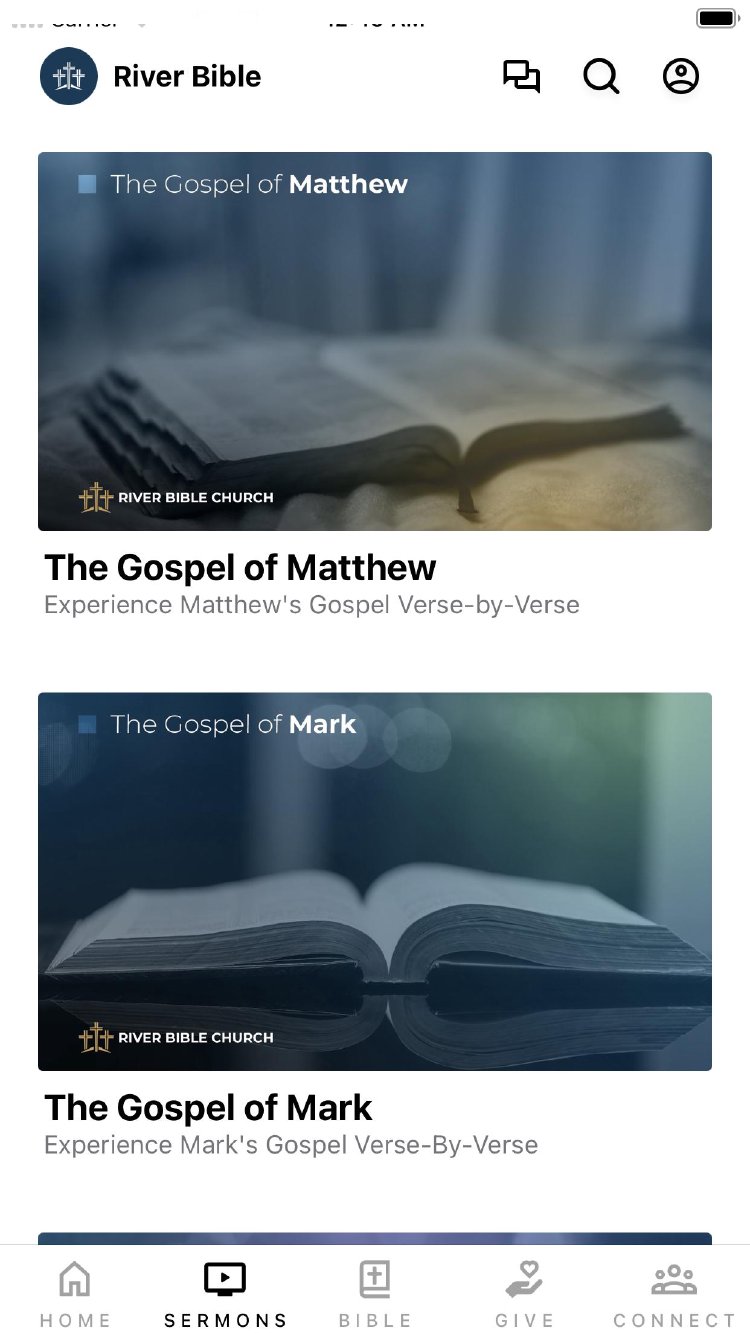Viewport: 750px width, 1334px height.
Task: Go to the Bible tab
Action: (x=375, y=1293)
